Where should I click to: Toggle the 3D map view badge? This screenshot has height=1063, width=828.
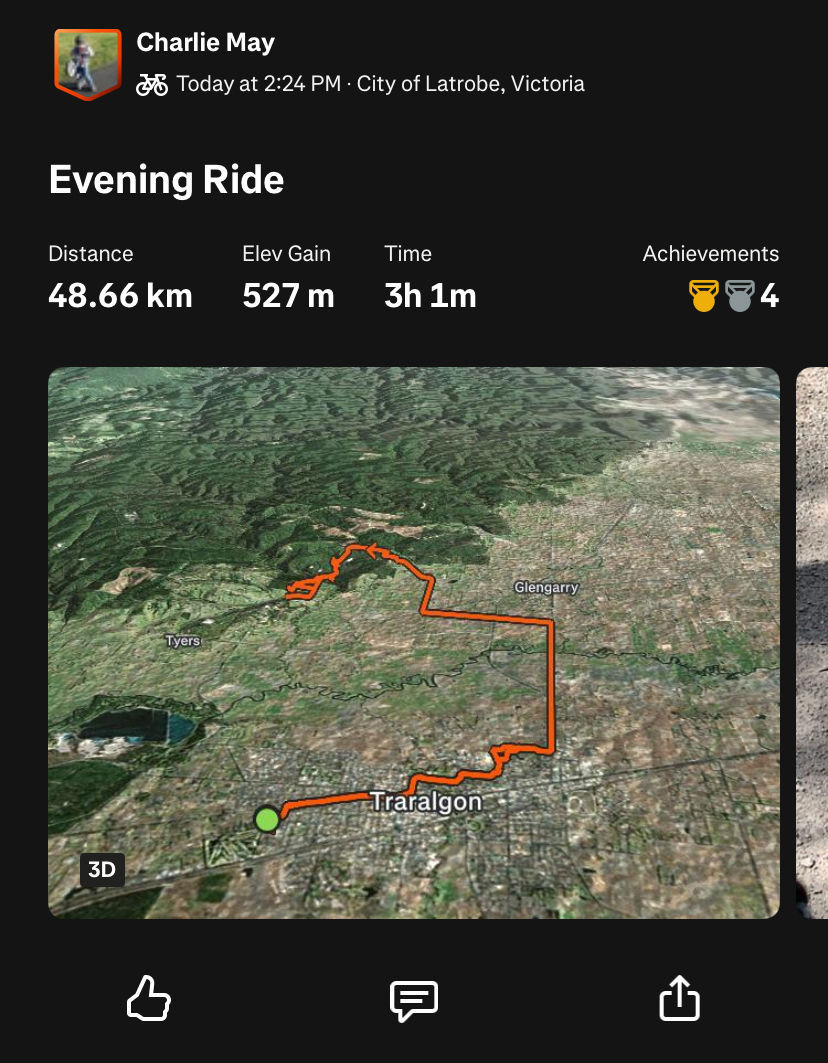click(x=102, y=869)
